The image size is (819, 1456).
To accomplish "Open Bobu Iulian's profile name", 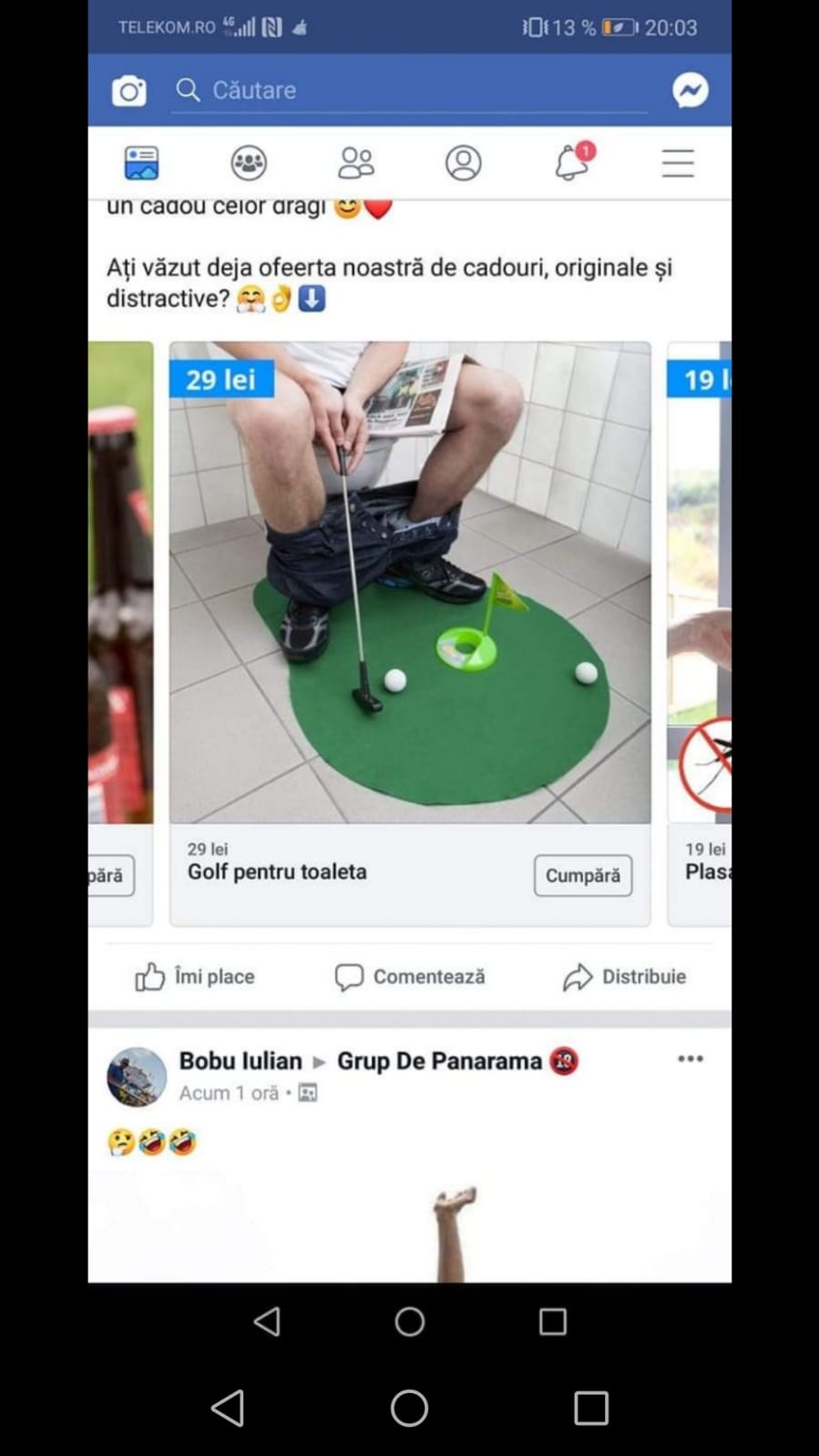I will (x=241, y=1061).
